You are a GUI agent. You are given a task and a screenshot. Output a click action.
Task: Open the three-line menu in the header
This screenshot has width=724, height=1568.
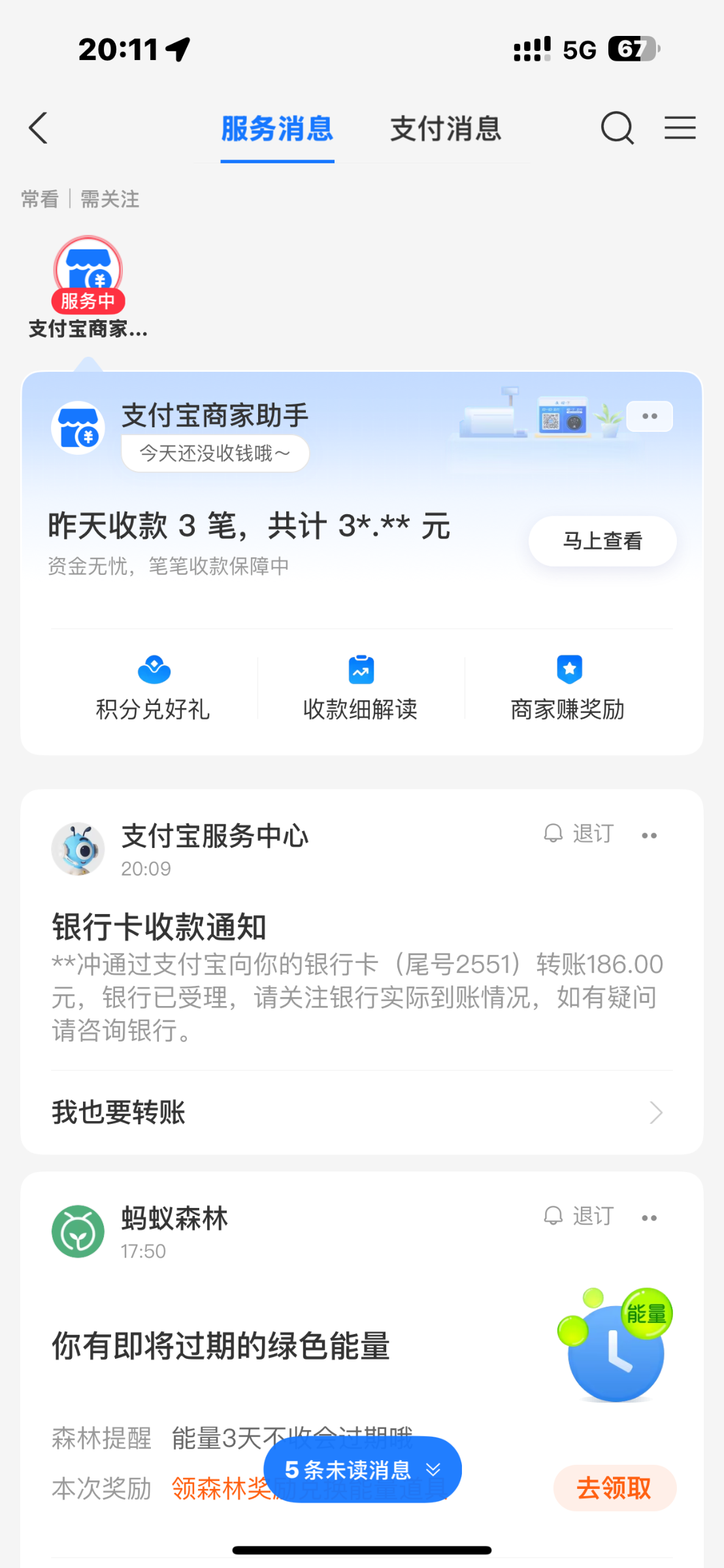click(680, 128)
